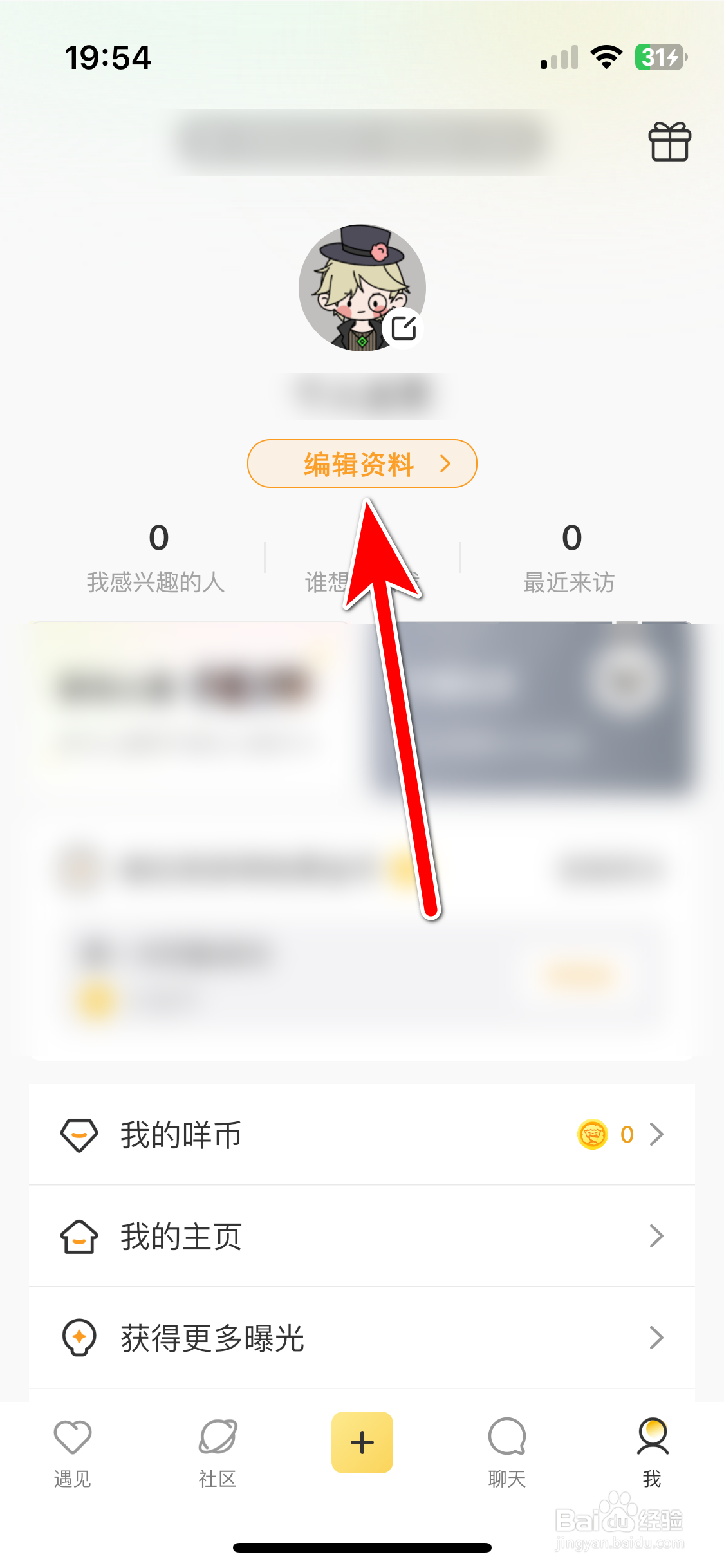
Task: Open 我的主页 using the right arrow
Action: click(x=657, y=1235)
